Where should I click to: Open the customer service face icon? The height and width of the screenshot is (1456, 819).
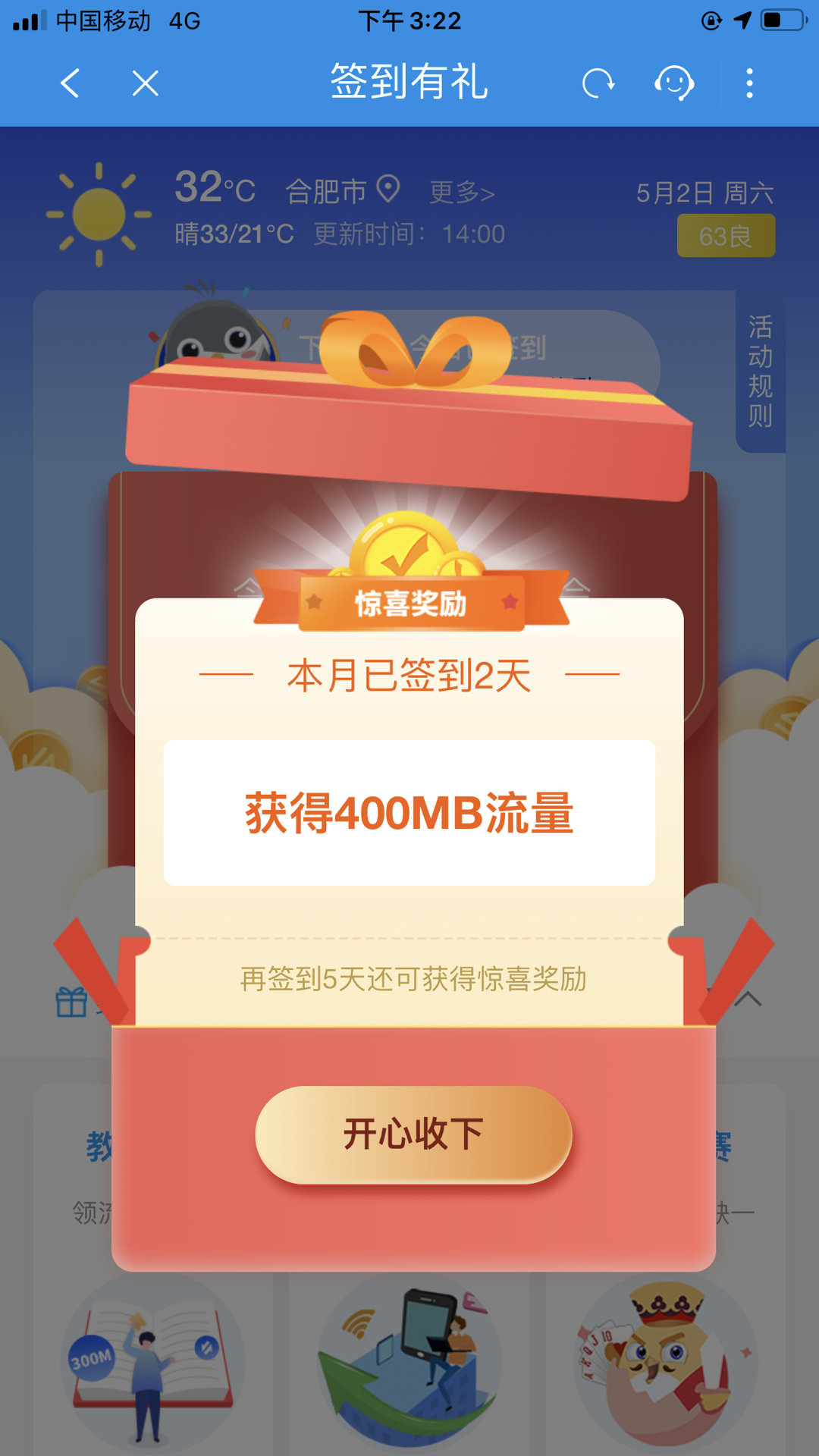(x=674, y=83)
